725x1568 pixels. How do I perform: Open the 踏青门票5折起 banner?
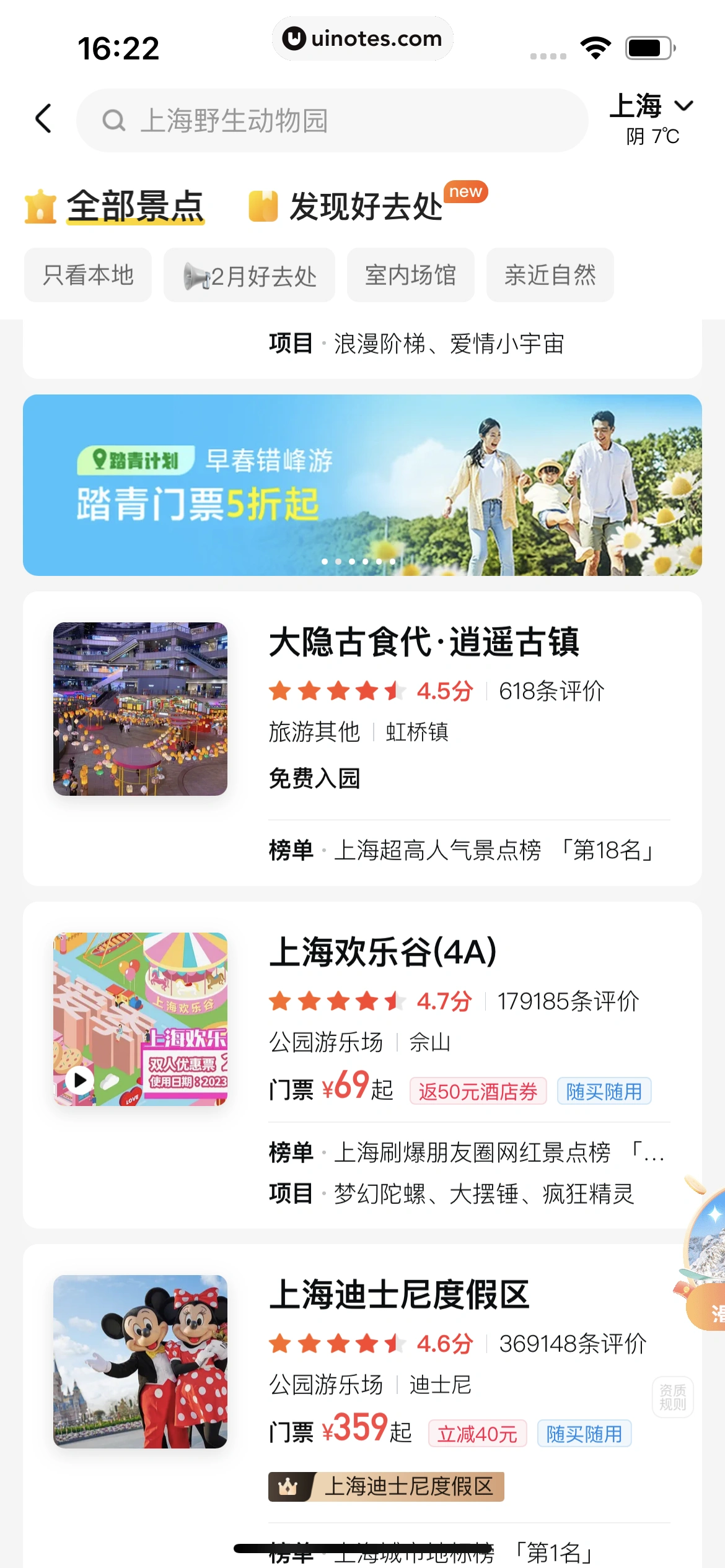(x=362, y=485)
